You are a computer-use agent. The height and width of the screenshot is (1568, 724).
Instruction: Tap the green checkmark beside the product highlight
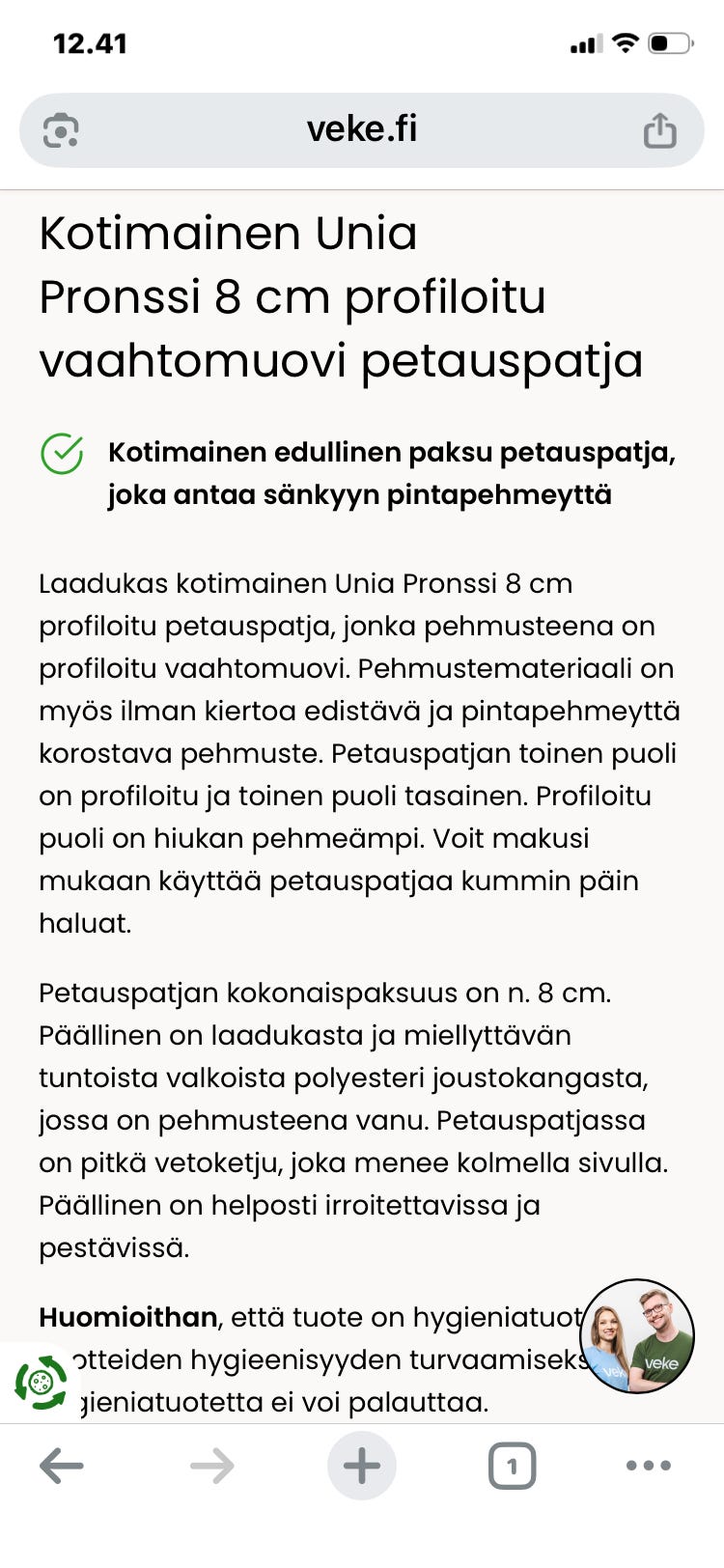[62, 452]
